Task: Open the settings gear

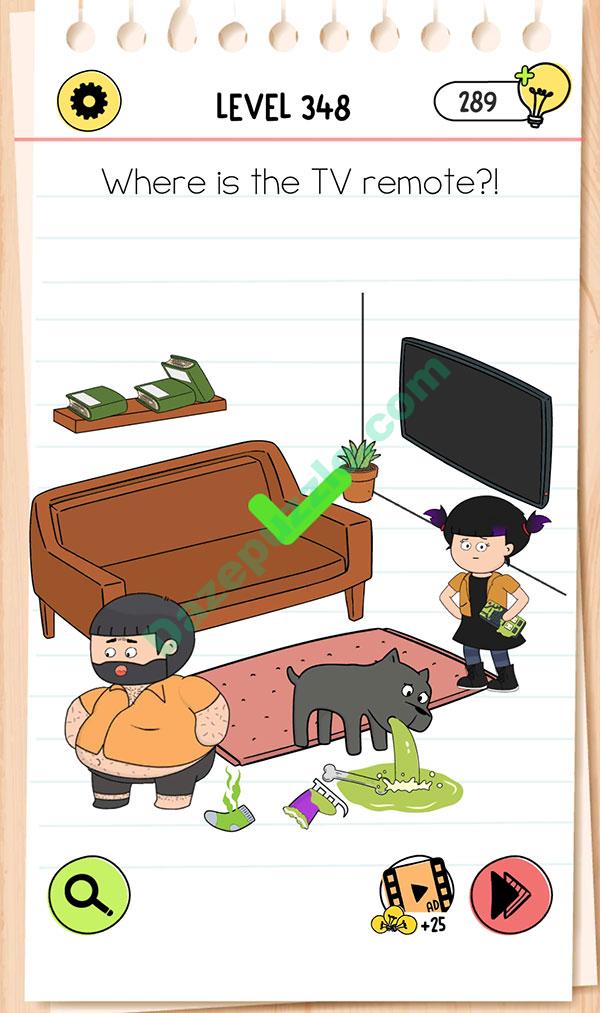Action: coord(90,100)
